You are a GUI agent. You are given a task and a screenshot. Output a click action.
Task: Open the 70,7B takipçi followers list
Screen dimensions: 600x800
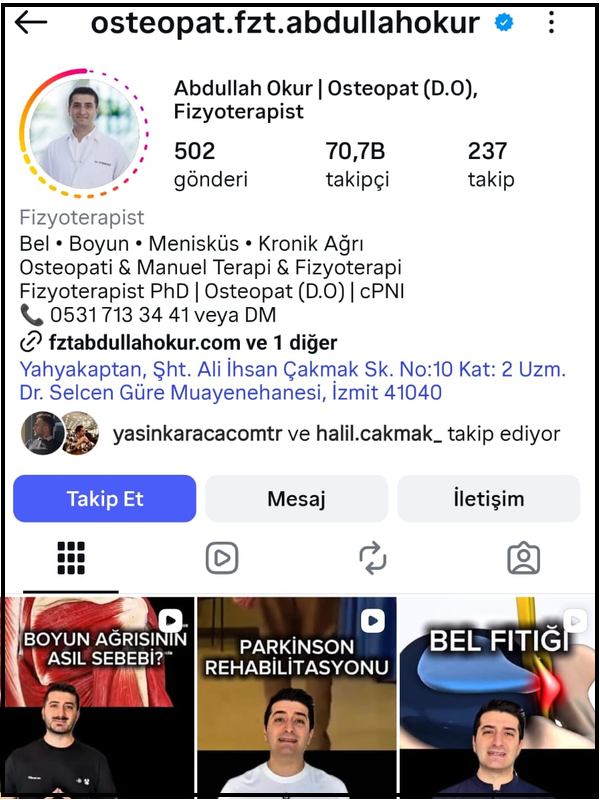pos(357,165)
